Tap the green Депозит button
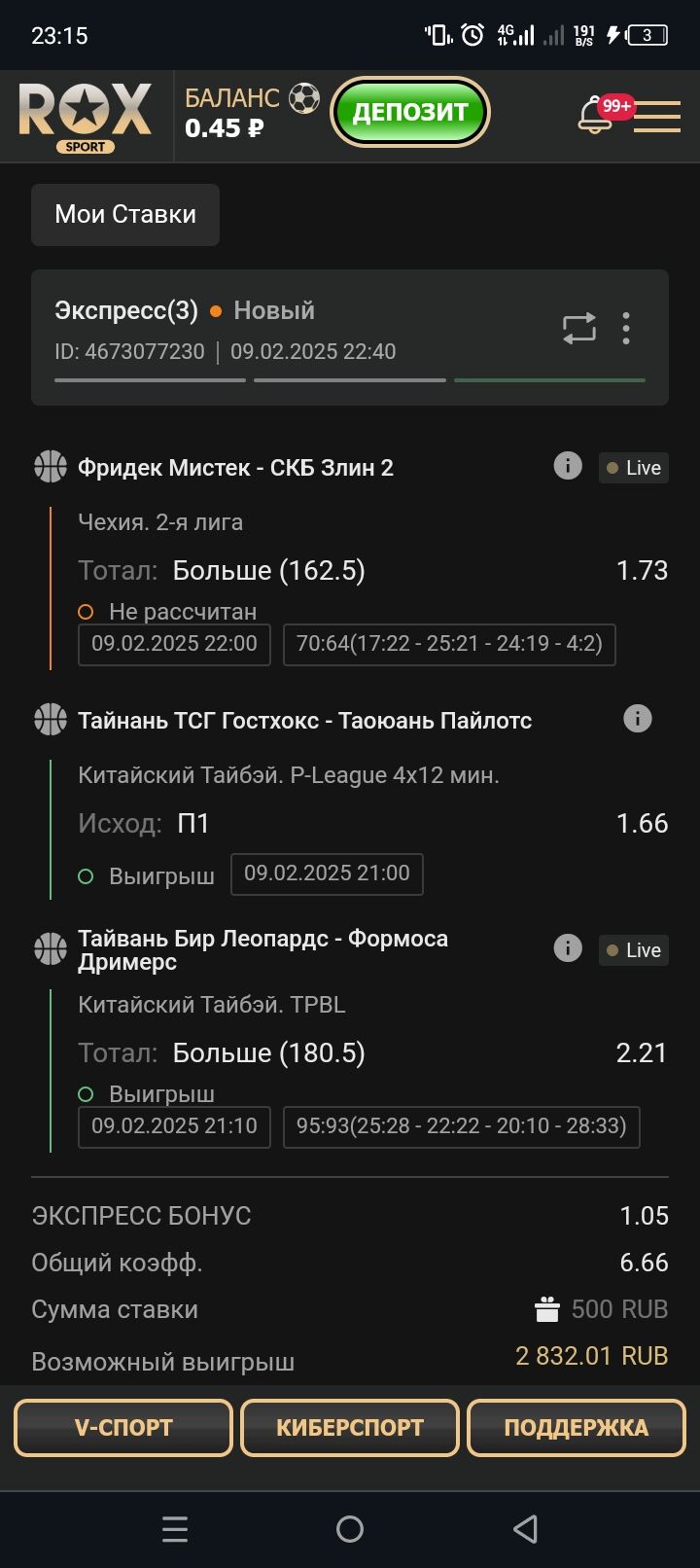700x1568 pixels. (x=409, y=112)
